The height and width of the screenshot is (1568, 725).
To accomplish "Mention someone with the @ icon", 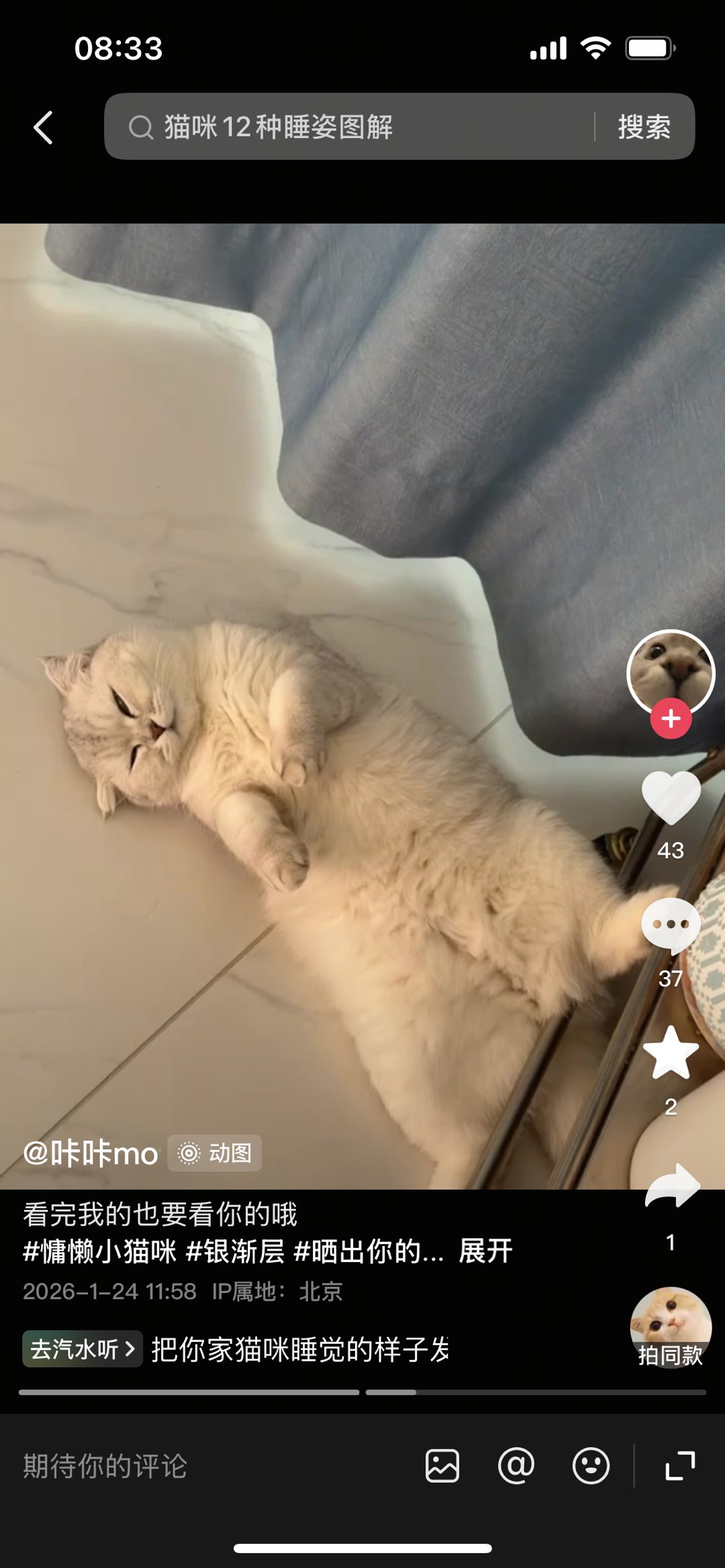I will [516, 1466].
